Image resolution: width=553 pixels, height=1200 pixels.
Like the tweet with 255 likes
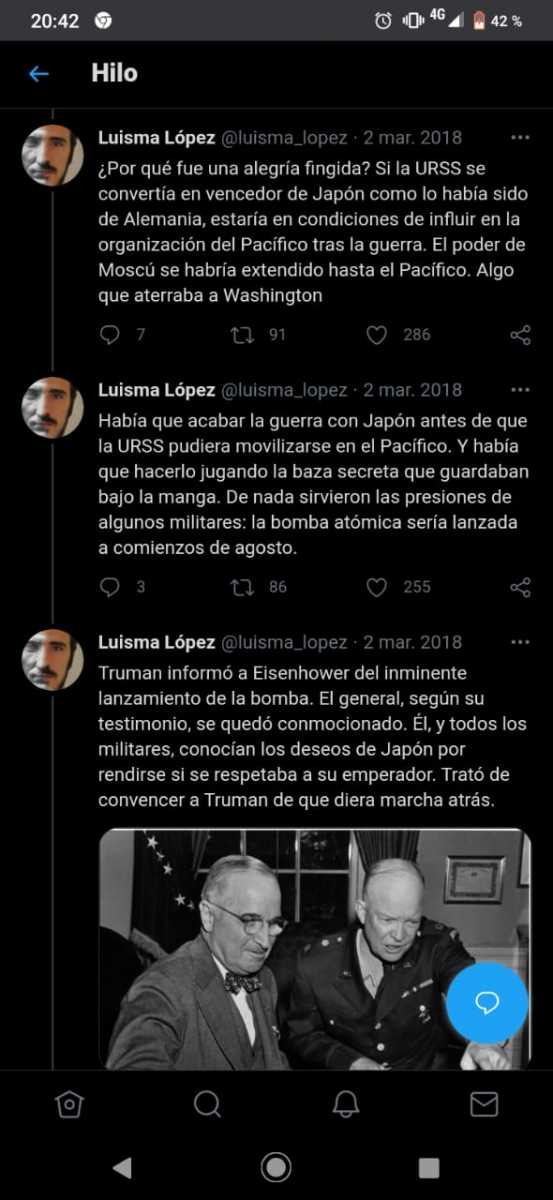pos(376,587)
